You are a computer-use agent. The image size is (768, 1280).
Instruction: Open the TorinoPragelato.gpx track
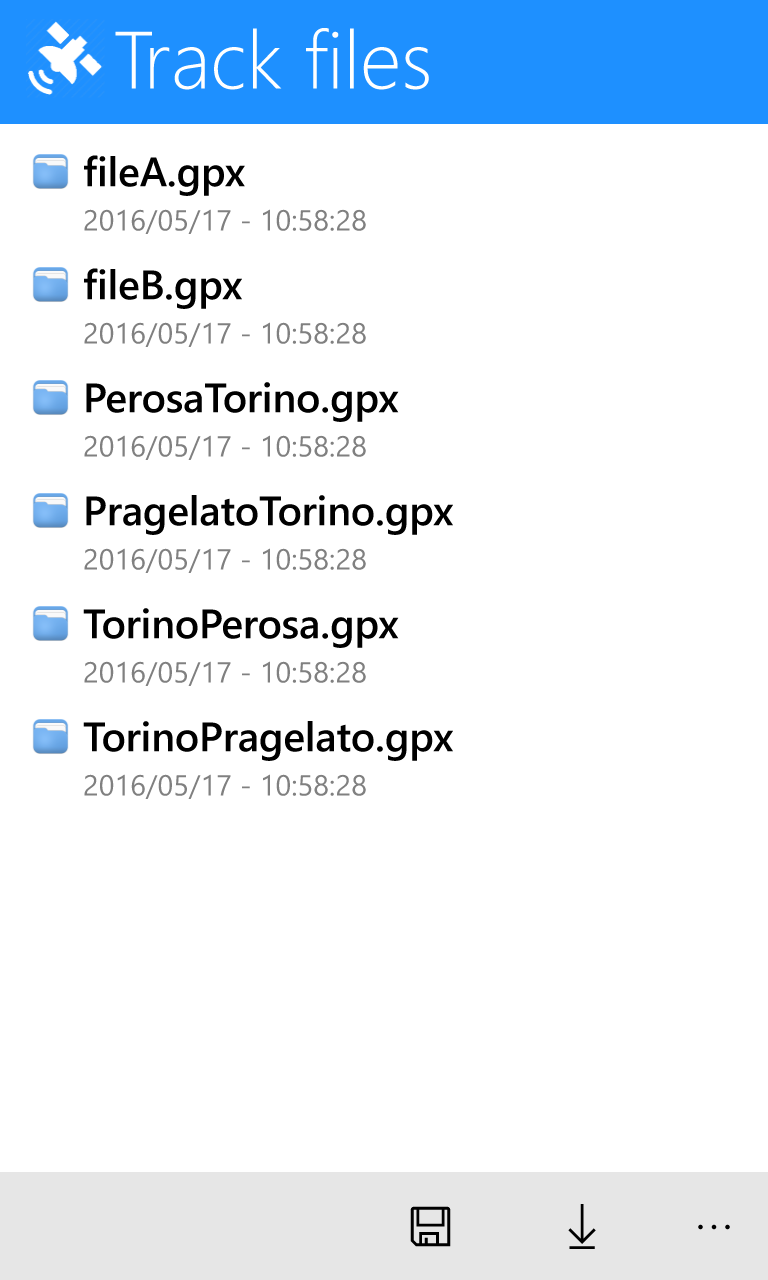tap(268, 739)
